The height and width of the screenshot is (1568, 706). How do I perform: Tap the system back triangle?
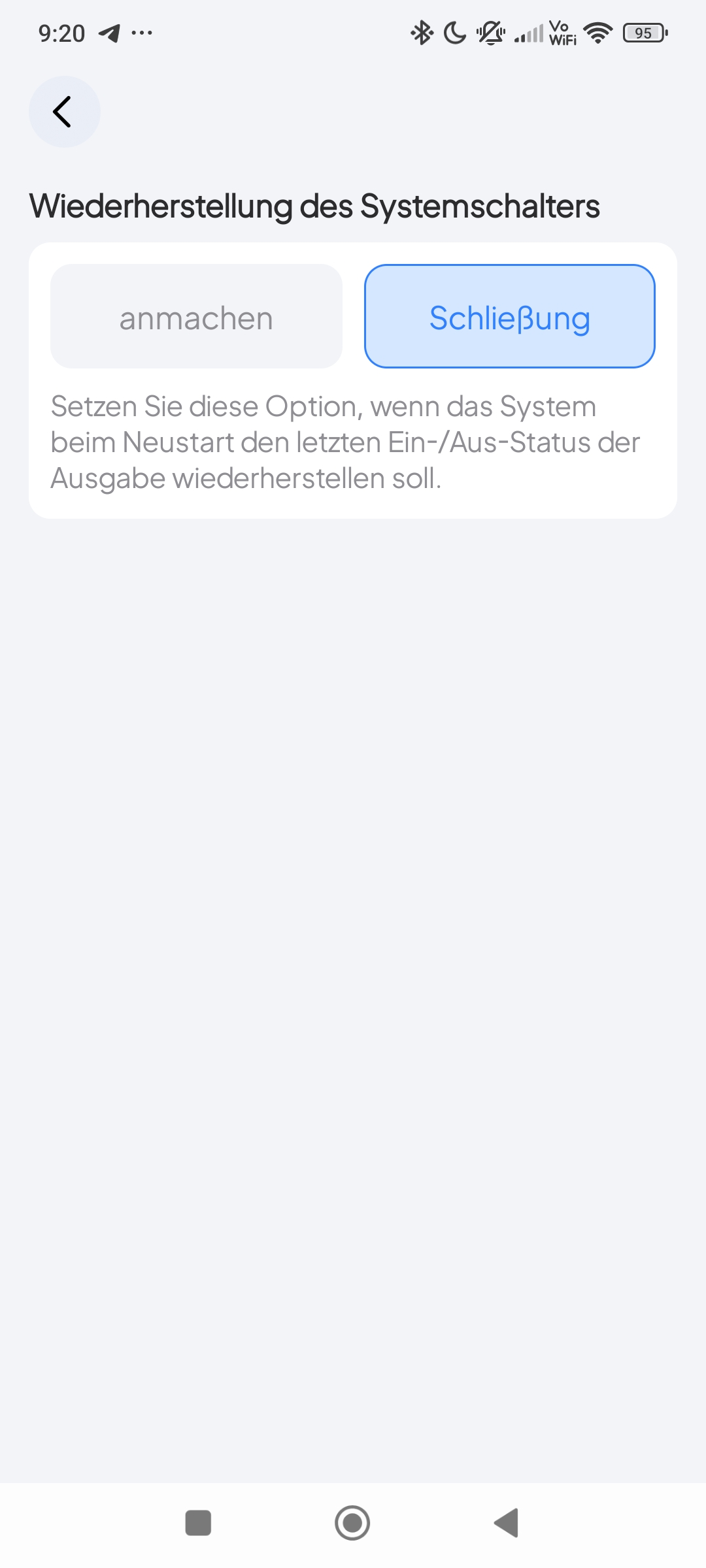tap(507, 1523)
